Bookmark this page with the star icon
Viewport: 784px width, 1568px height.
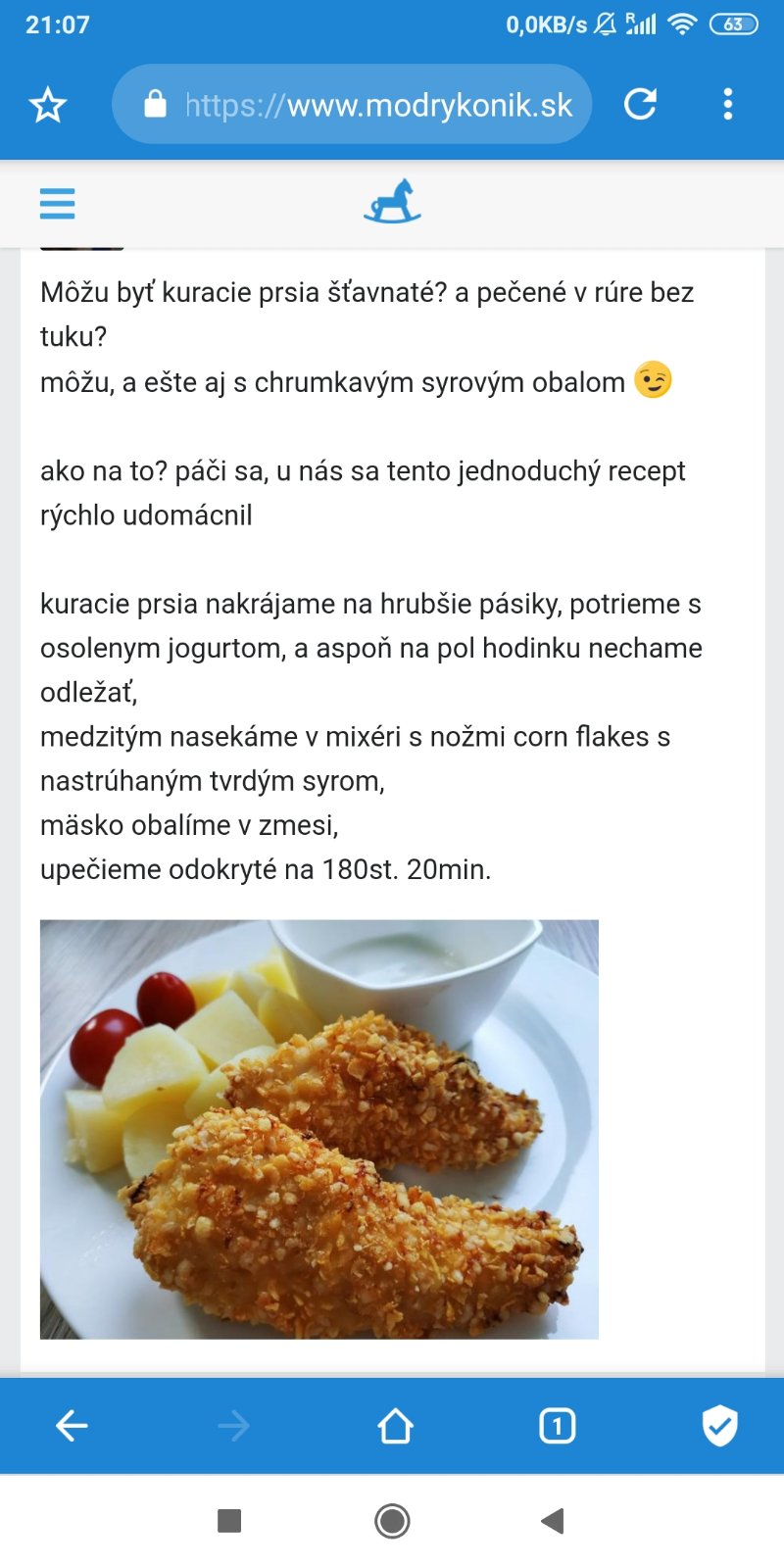pos(47,105)
